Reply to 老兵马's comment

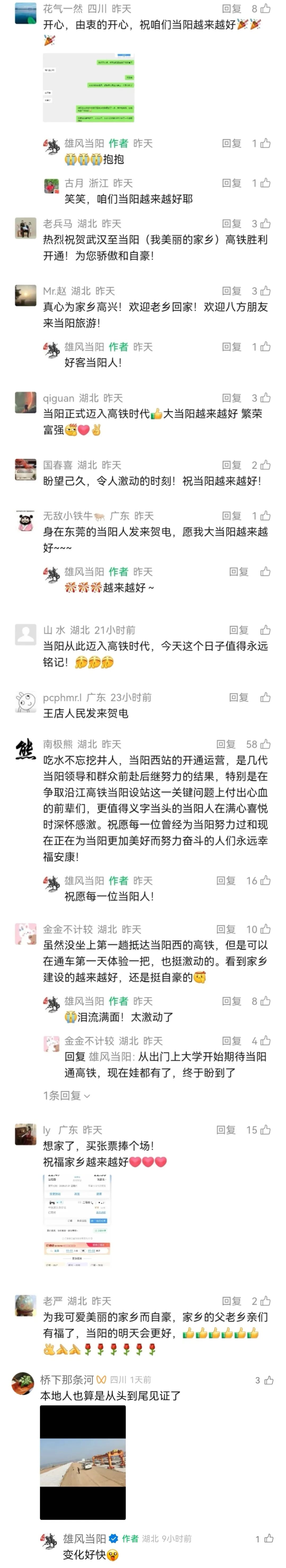pos(231,223)
